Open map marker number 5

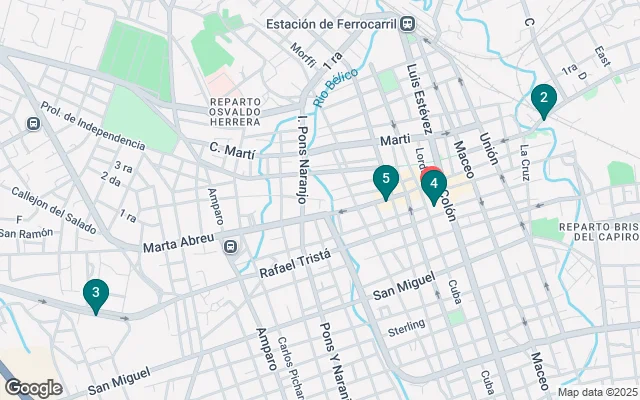(x=386, y=180)
